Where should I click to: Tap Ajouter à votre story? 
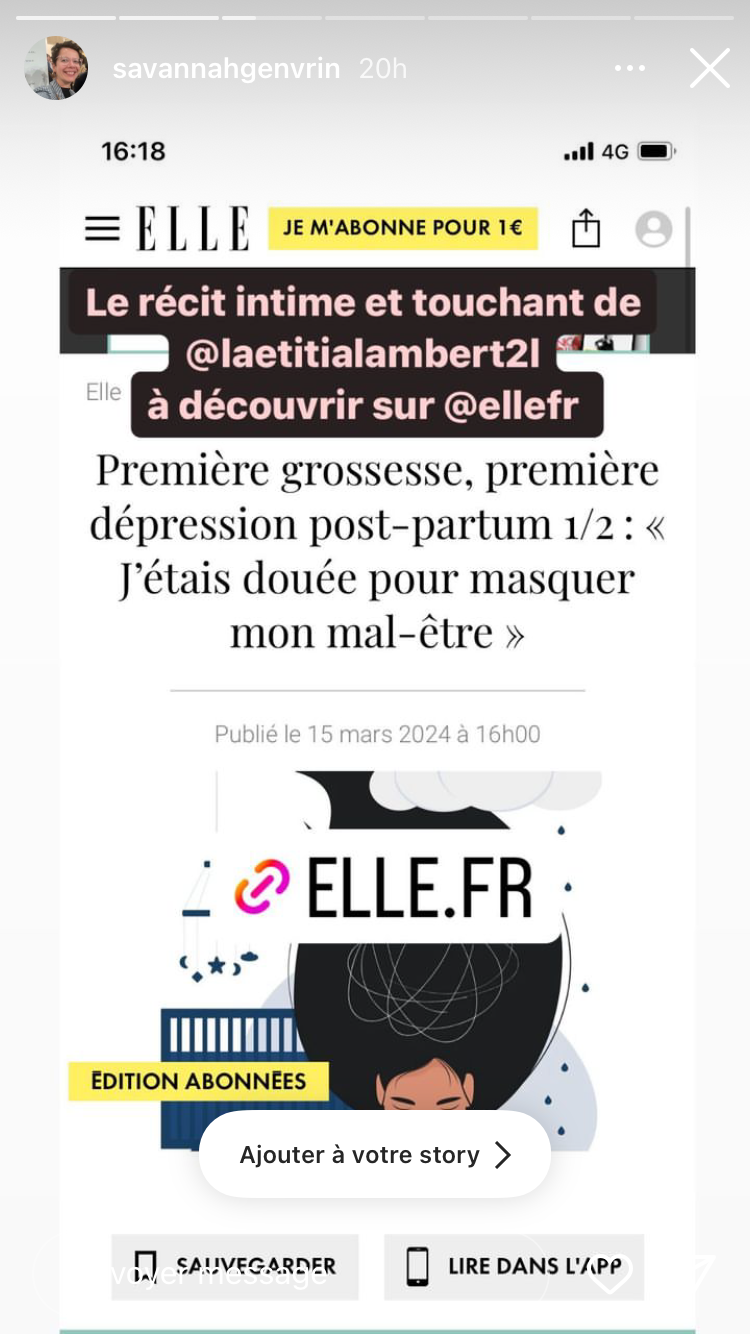click(x=375, y=1155)
